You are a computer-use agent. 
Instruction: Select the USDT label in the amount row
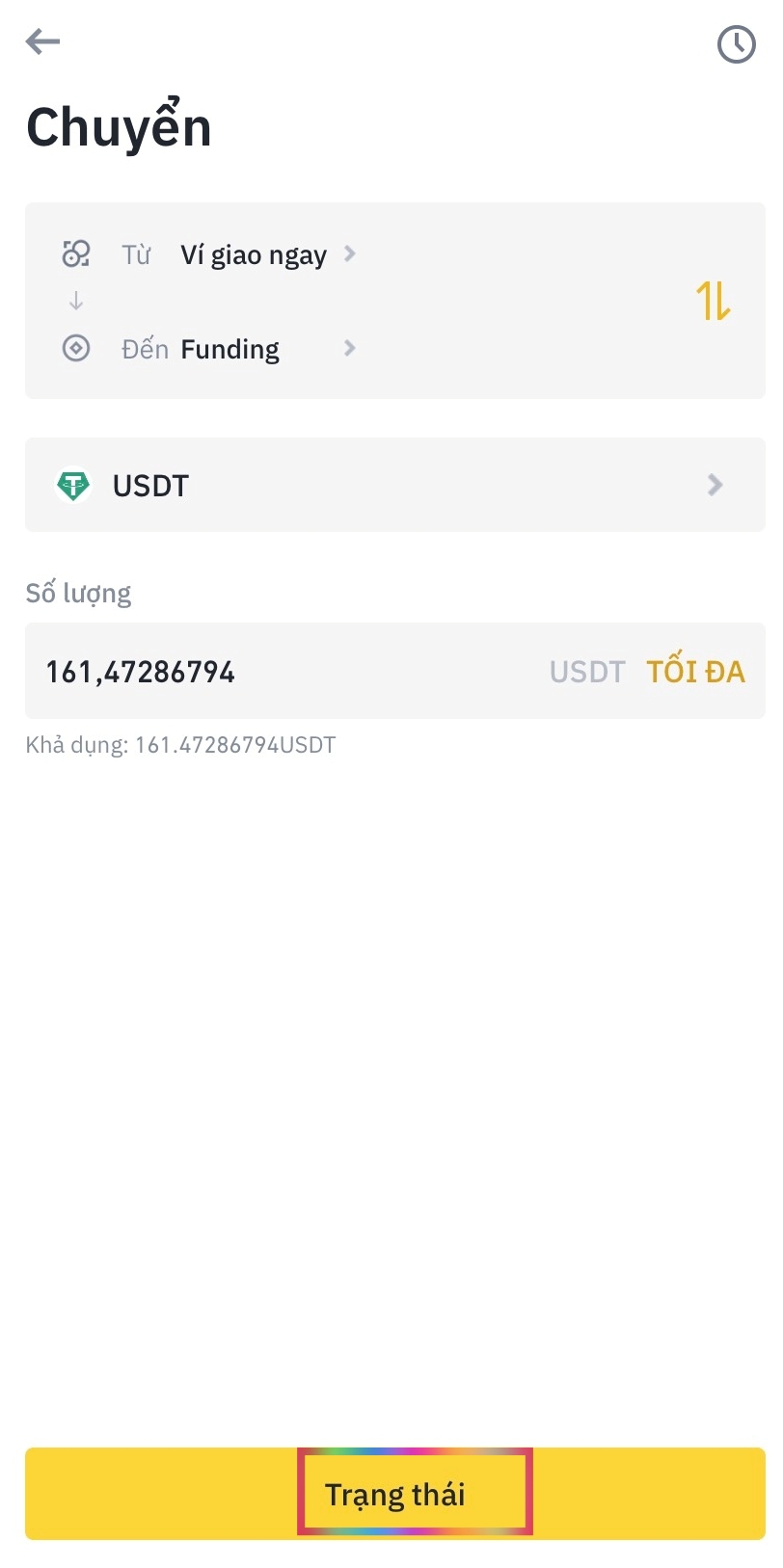586,671
